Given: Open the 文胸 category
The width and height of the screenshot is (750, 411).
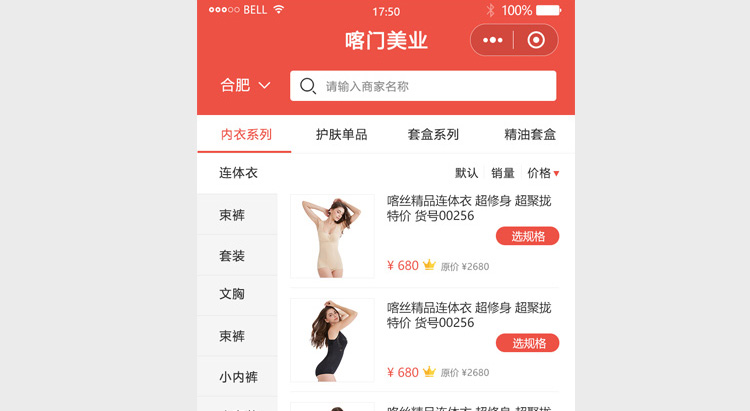Looking at the screenshot, I should coord(232,295).
